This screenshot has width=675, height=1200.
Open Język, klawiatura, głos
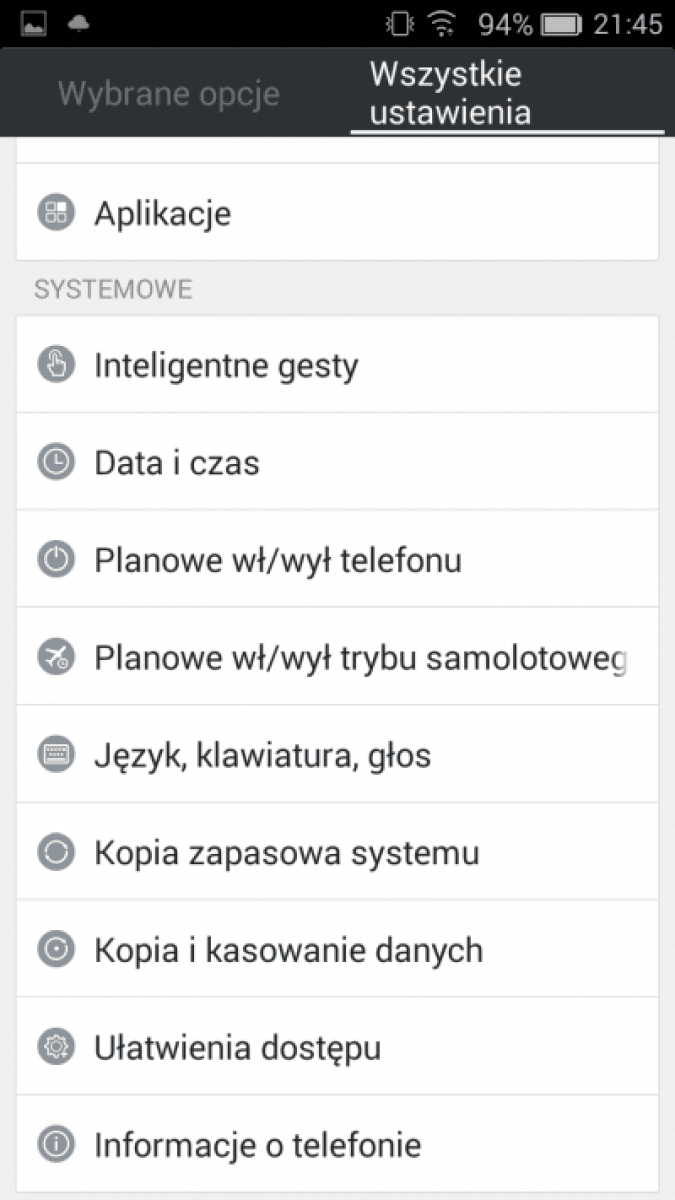click(x=337, y=754)
